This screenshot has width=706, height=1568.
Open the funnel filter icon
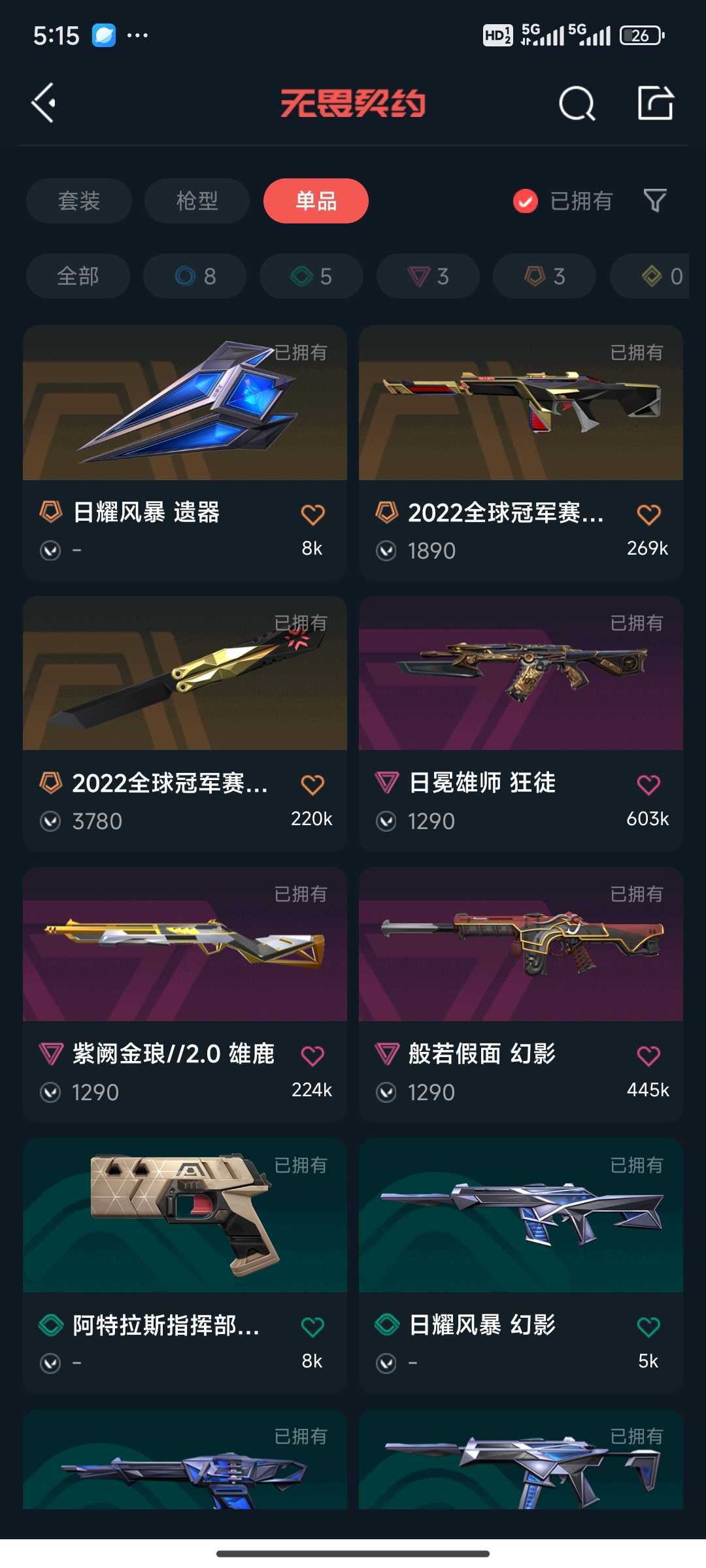pyautogui.click(x=654, y=201)
